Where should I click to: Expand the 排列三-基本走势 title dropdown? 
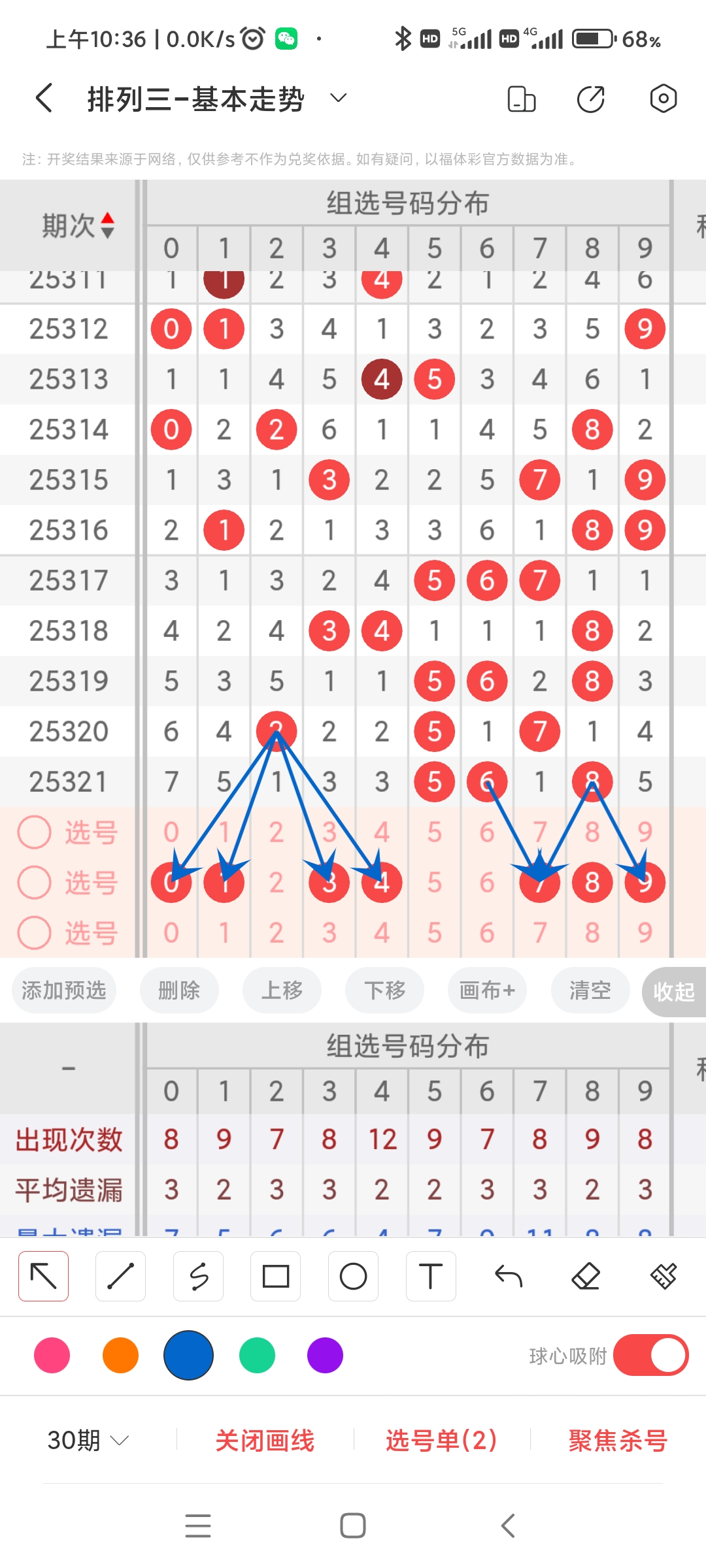(x=337, y=98)
